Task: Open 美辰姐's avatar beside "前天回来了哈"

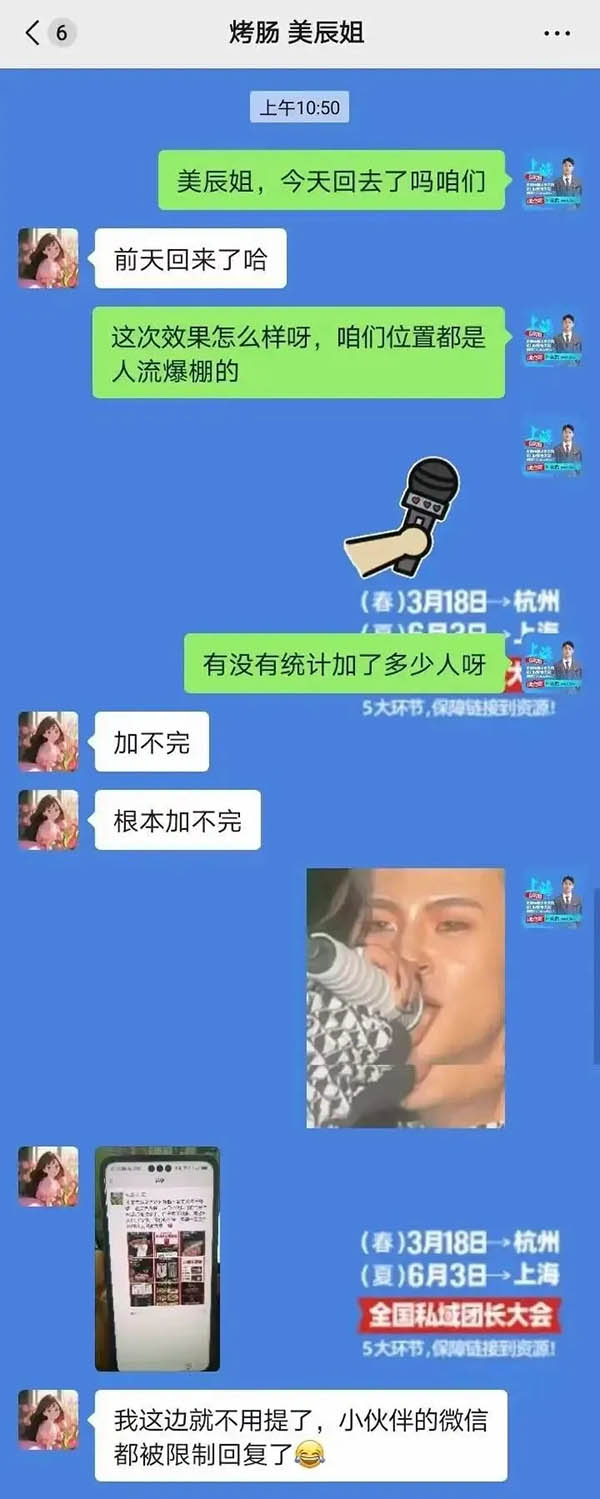Action: [48, 258]
